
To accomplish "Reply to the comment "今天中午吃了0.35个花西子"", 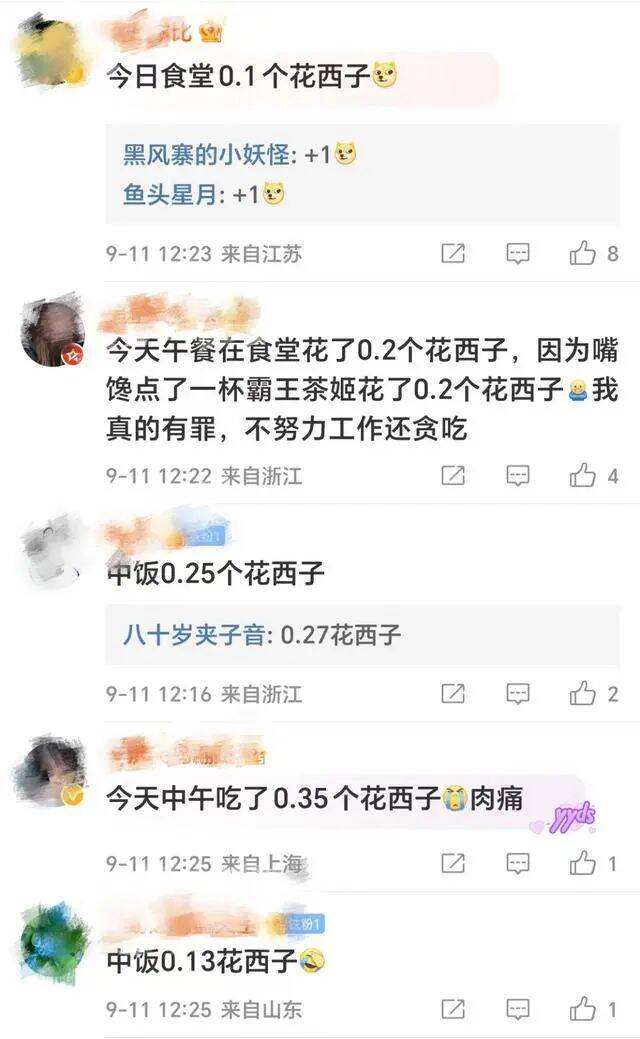I will [x=517, y=863].
